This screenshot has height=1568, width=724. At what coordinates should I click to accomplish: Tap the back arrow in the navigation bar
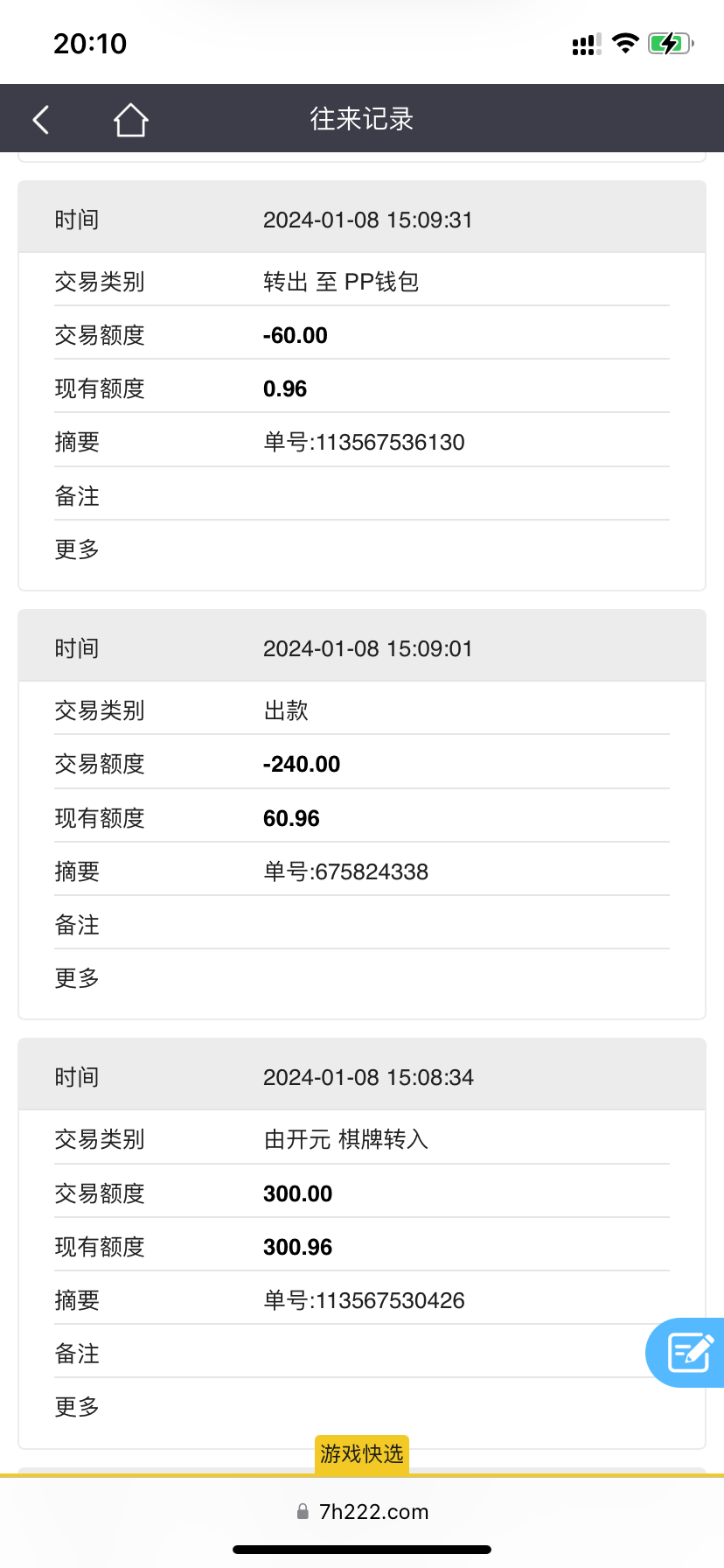tap(39, 118)
